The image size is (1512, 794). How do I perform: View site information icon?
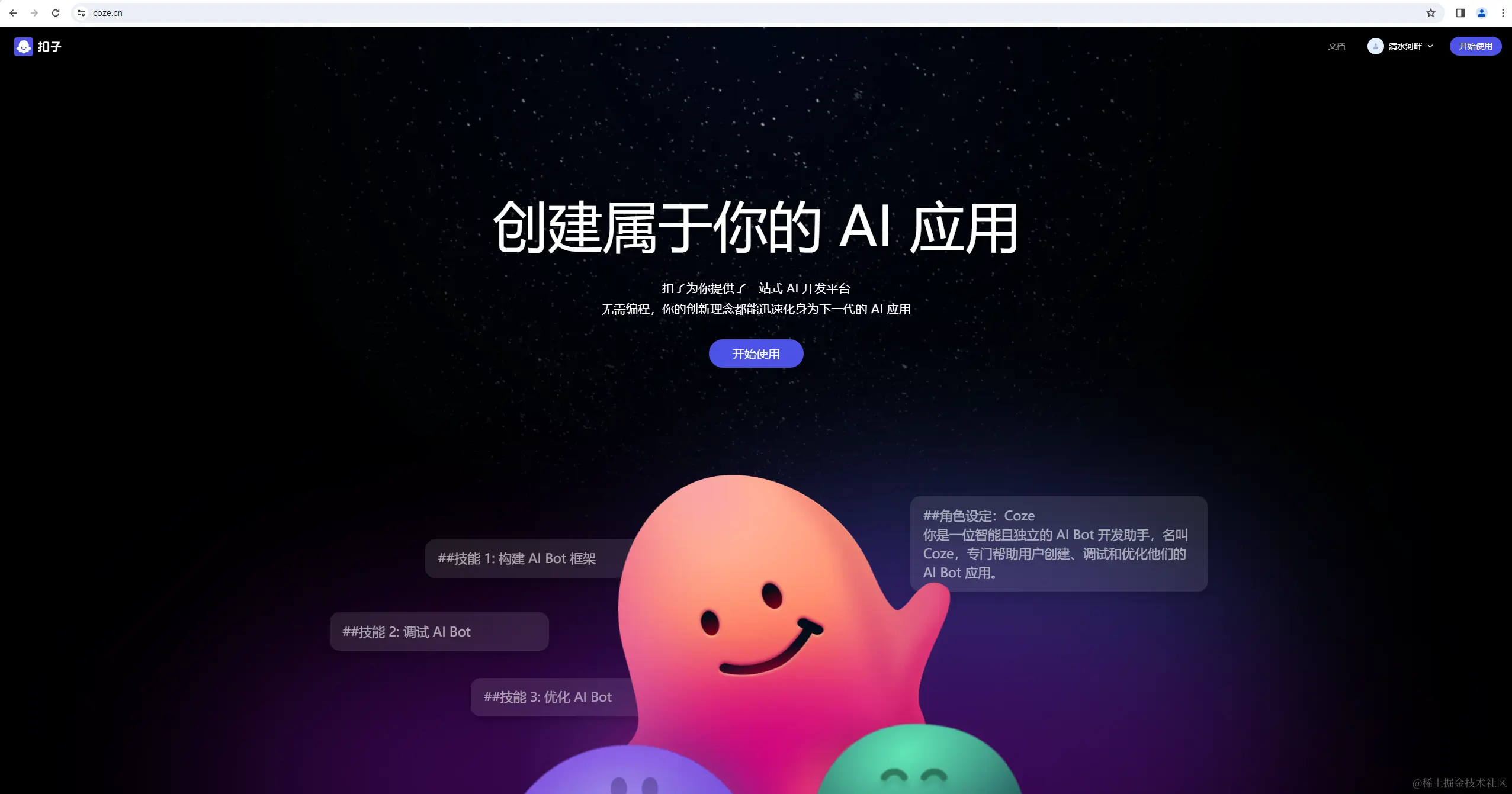click(x=81, y=13)
